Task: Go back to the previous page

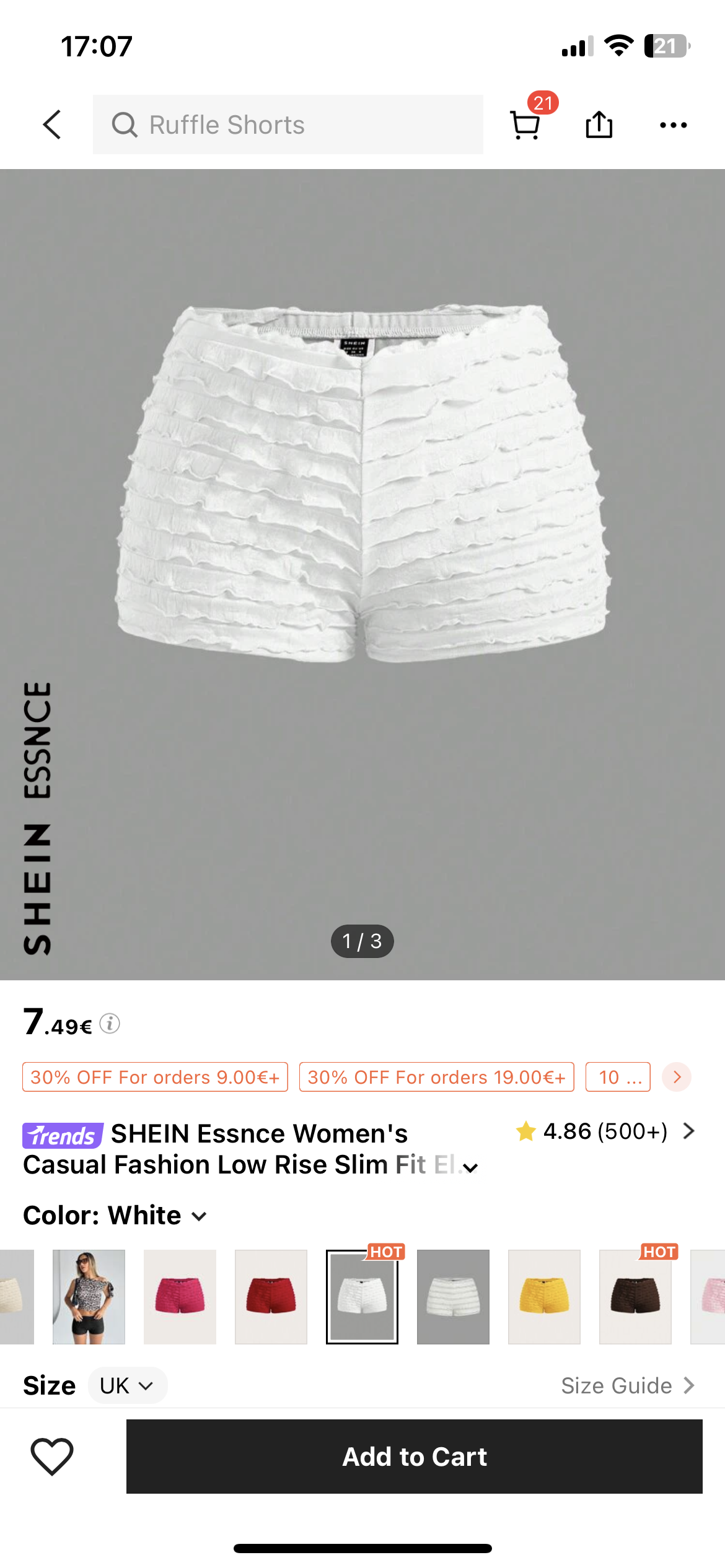Action: point(53,124)
